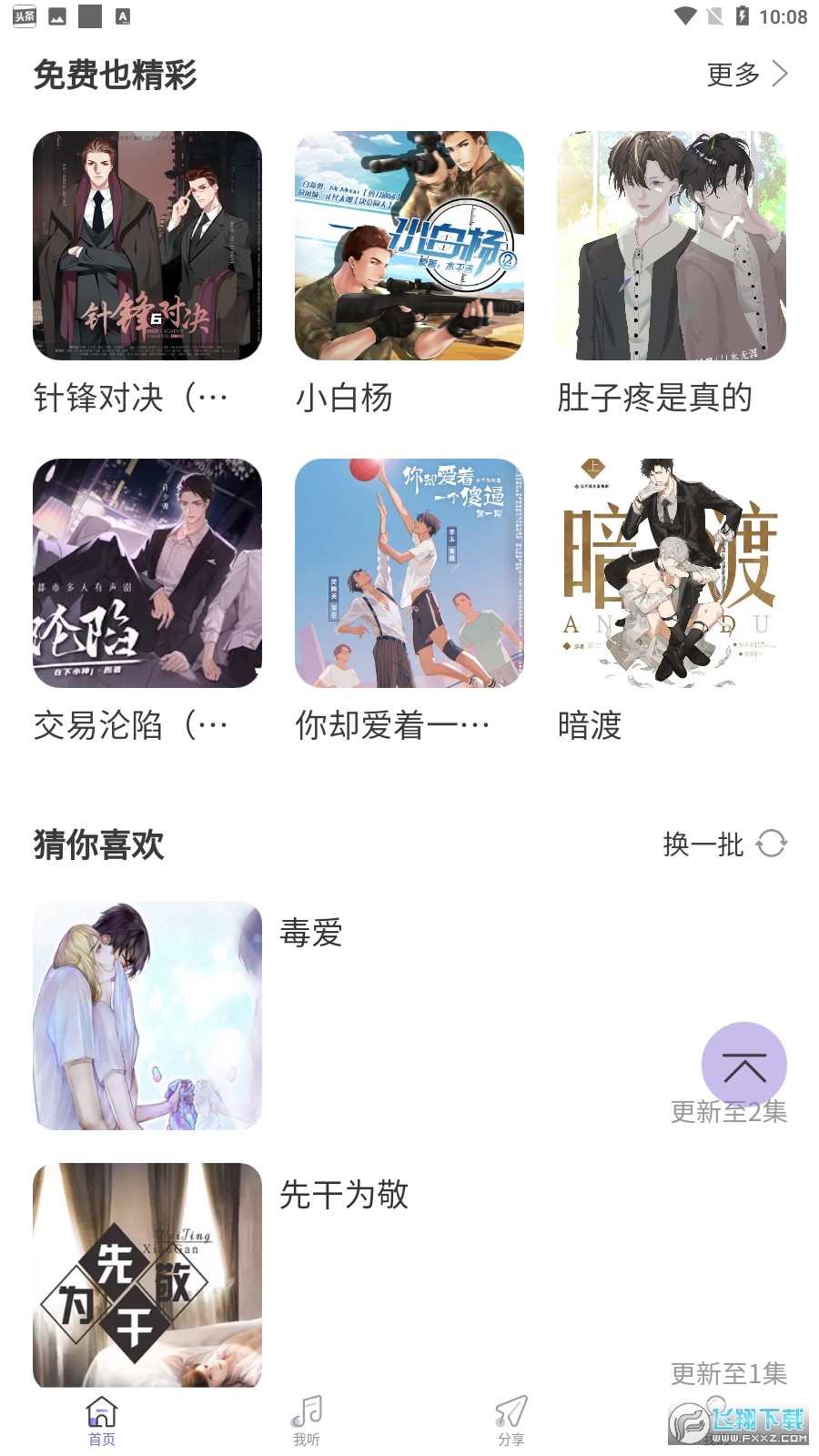
Task: Open the 头条 app icon in status bar
Action: point(25,15)
